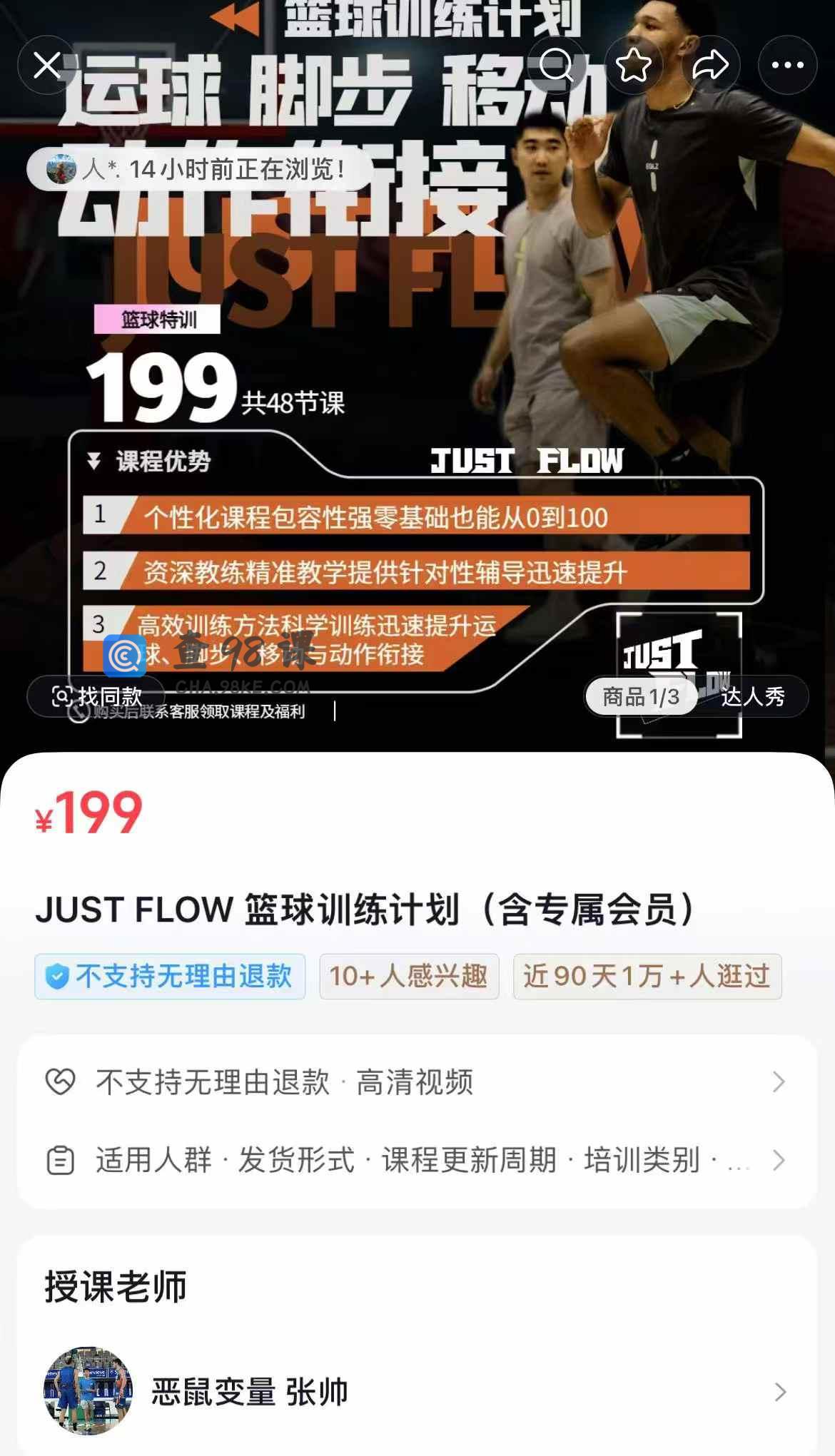
Task: Close the product detail page
Action: [x=47, y=66]
